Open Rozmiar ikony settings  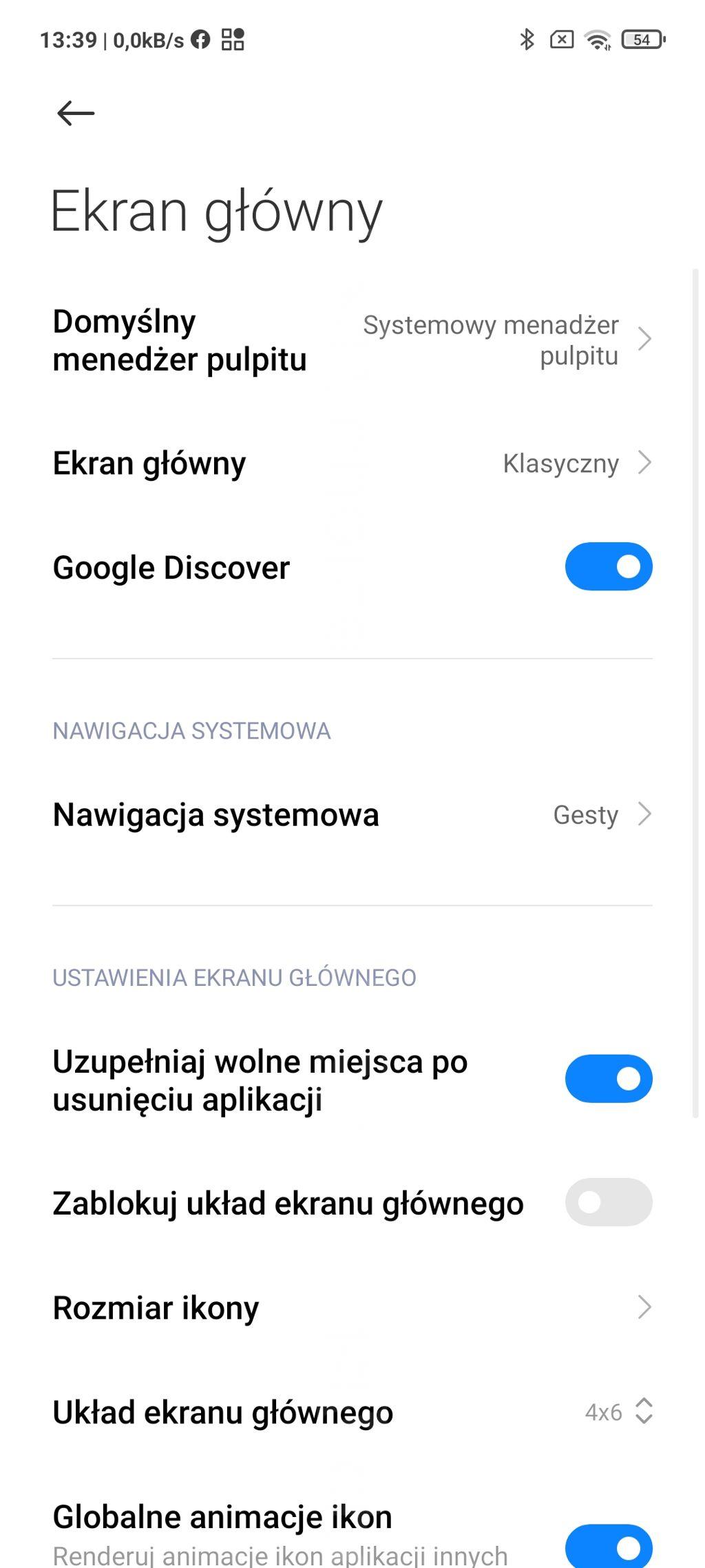click(351, 1308)
